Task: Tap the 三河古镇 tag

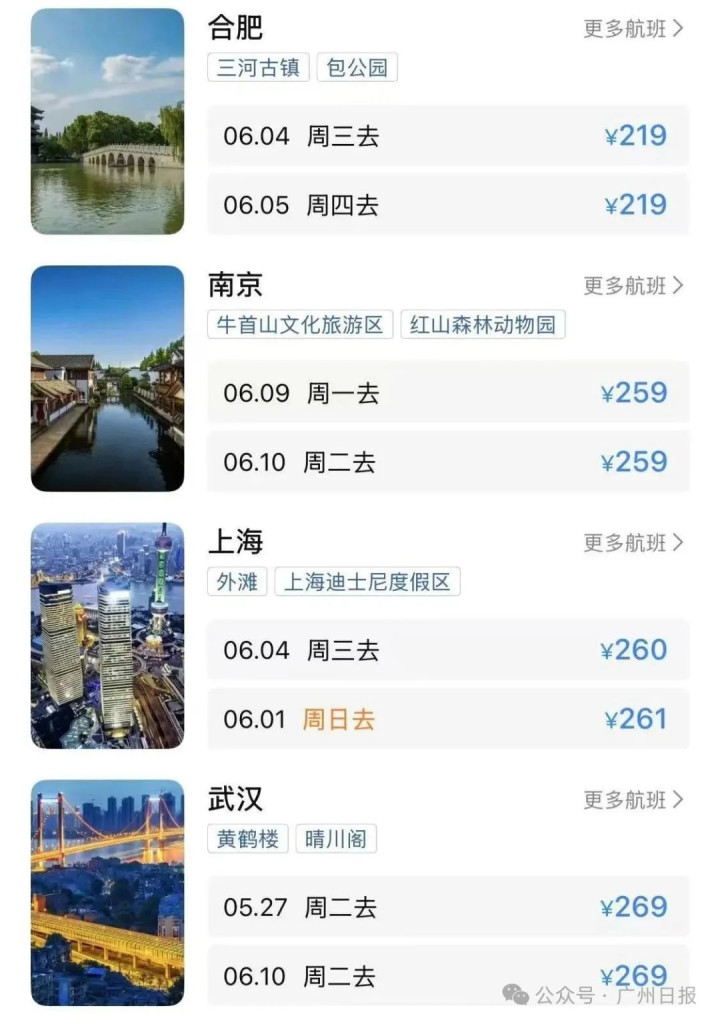Action: [x=259, y=68]
